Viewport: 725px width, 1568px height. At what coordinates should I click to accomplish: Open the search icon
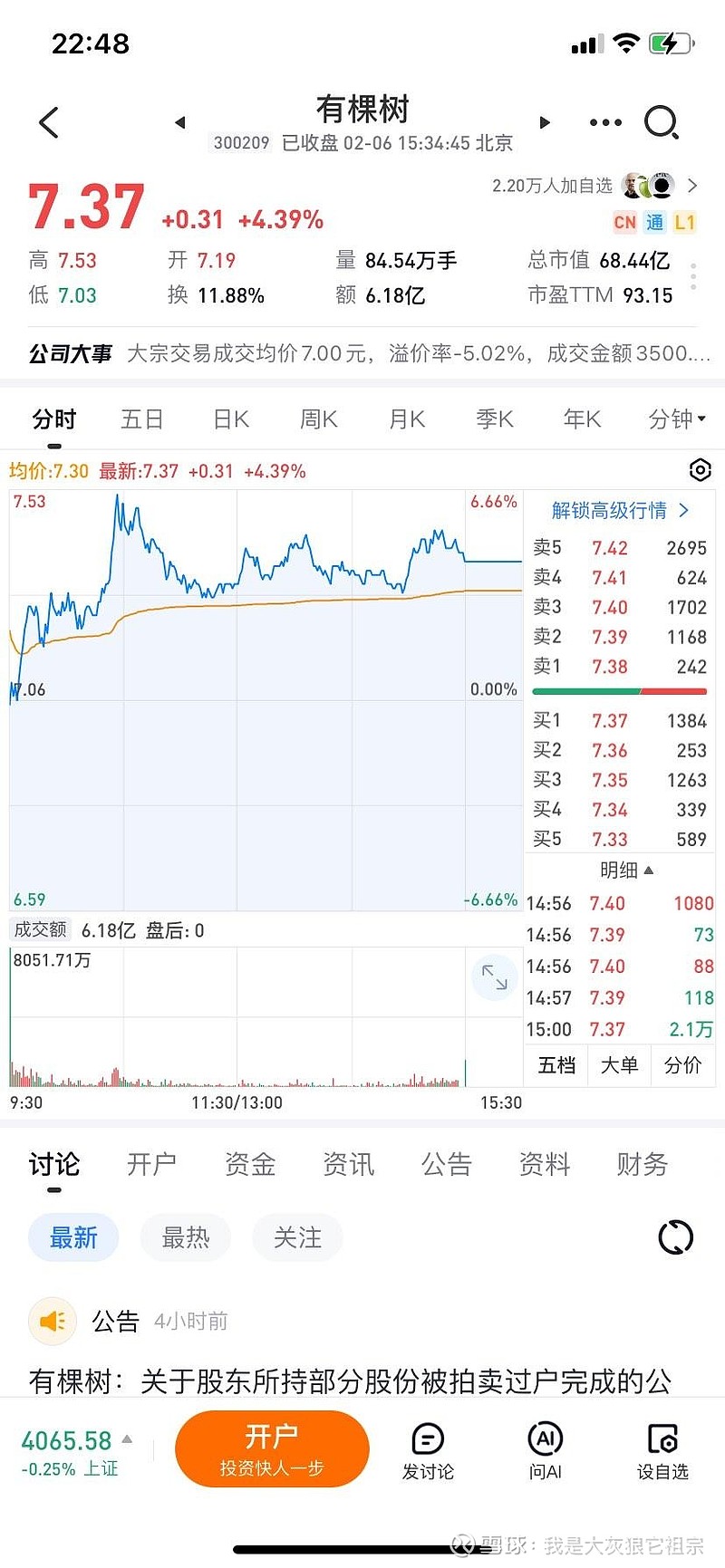pos(662,122)
